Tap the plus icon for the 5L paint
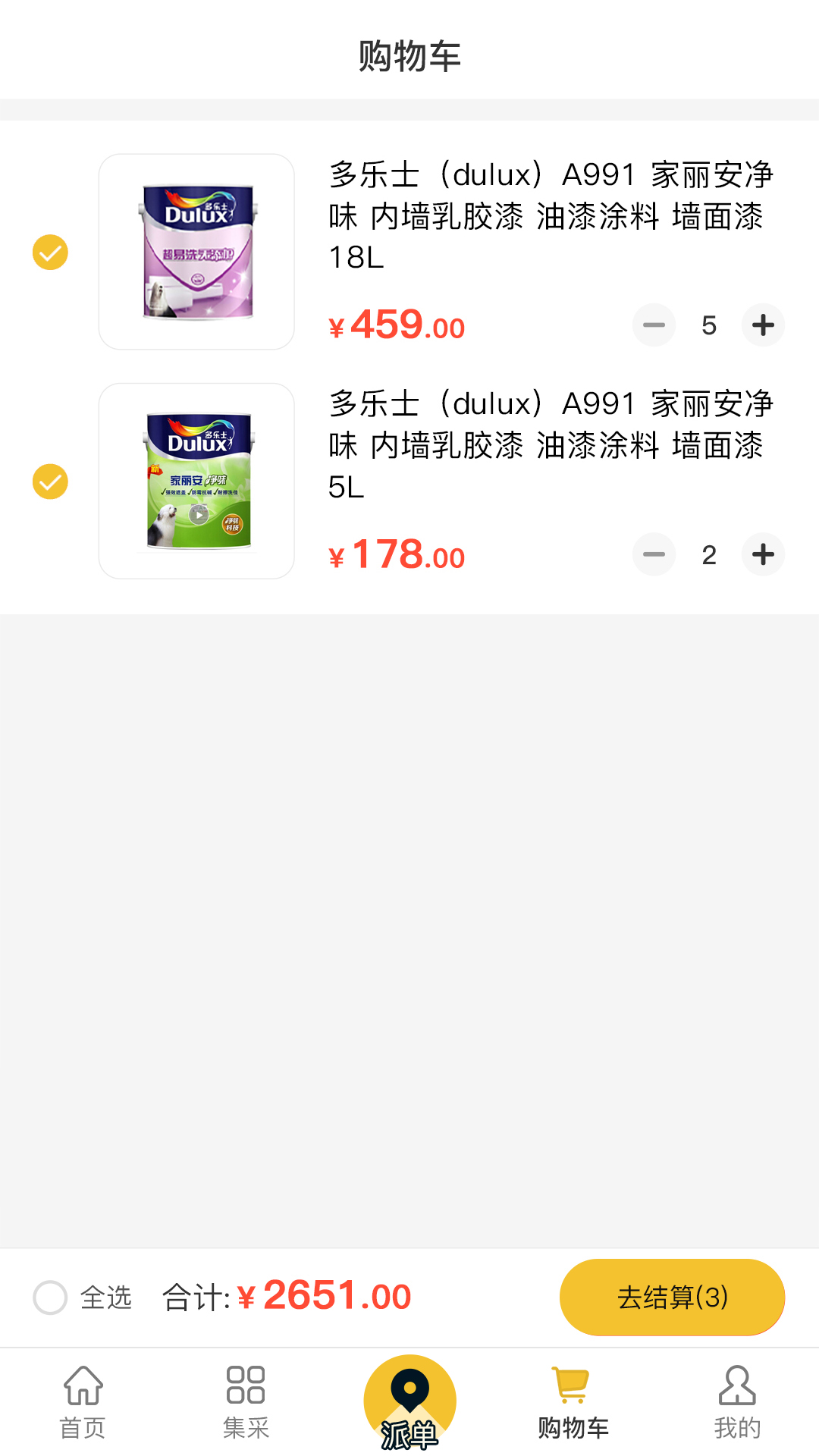This screenshot has width=819, height=1456. pos(763,554)
